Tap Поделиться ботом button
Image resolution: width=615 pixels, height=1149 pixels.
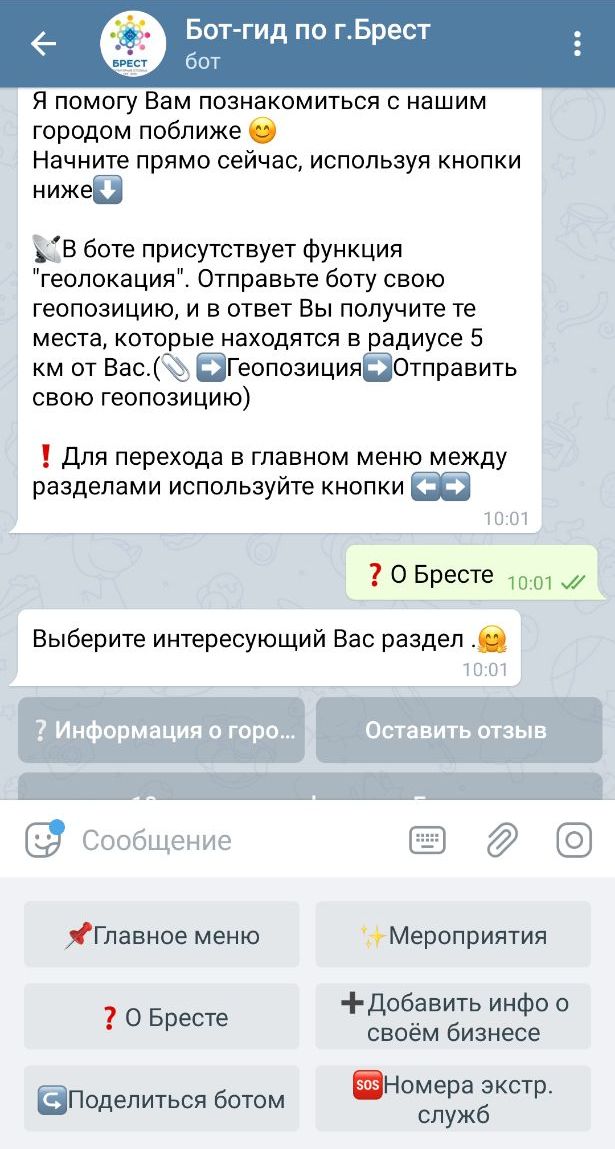[161, 1099]
